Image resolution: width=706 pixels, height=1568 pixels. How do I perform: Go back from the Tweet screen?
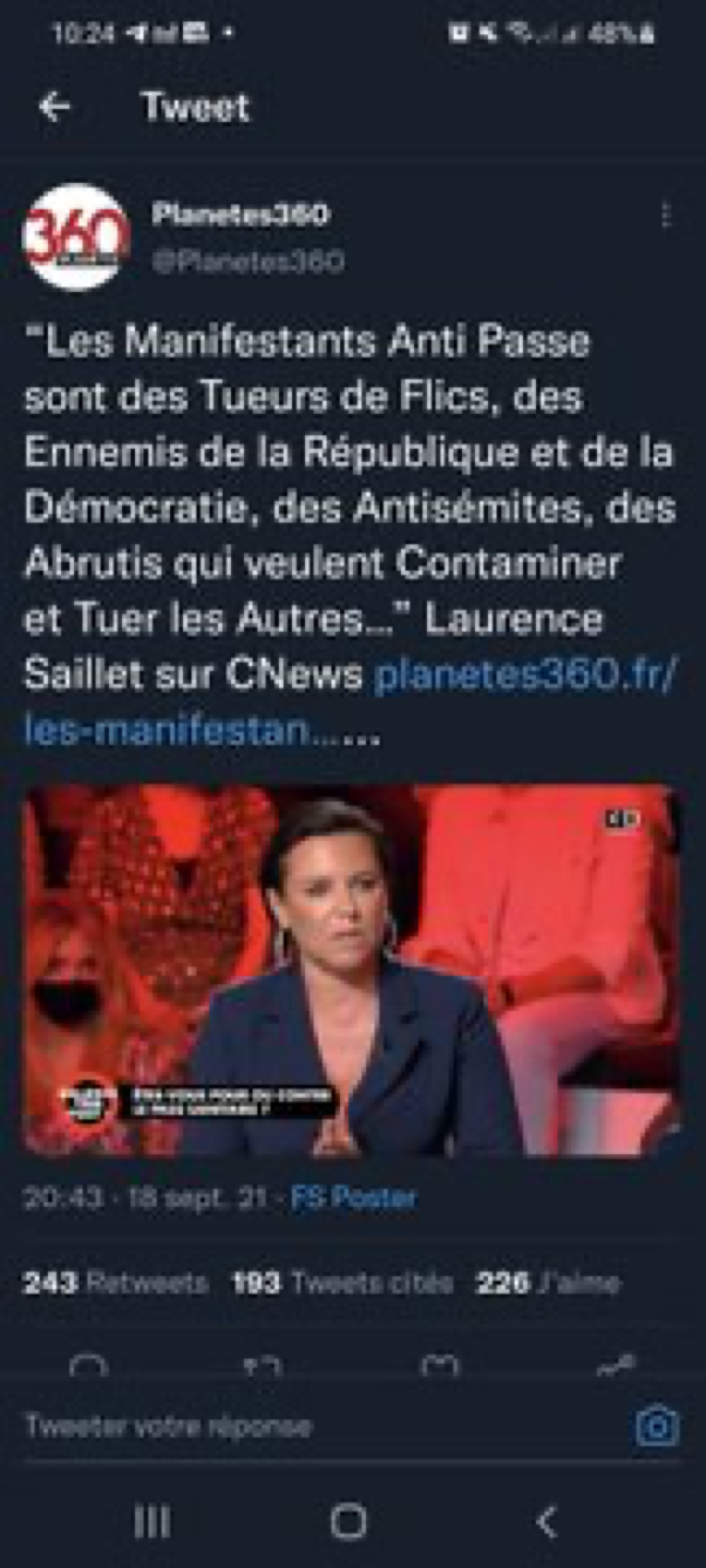click(x=55, y=107)
